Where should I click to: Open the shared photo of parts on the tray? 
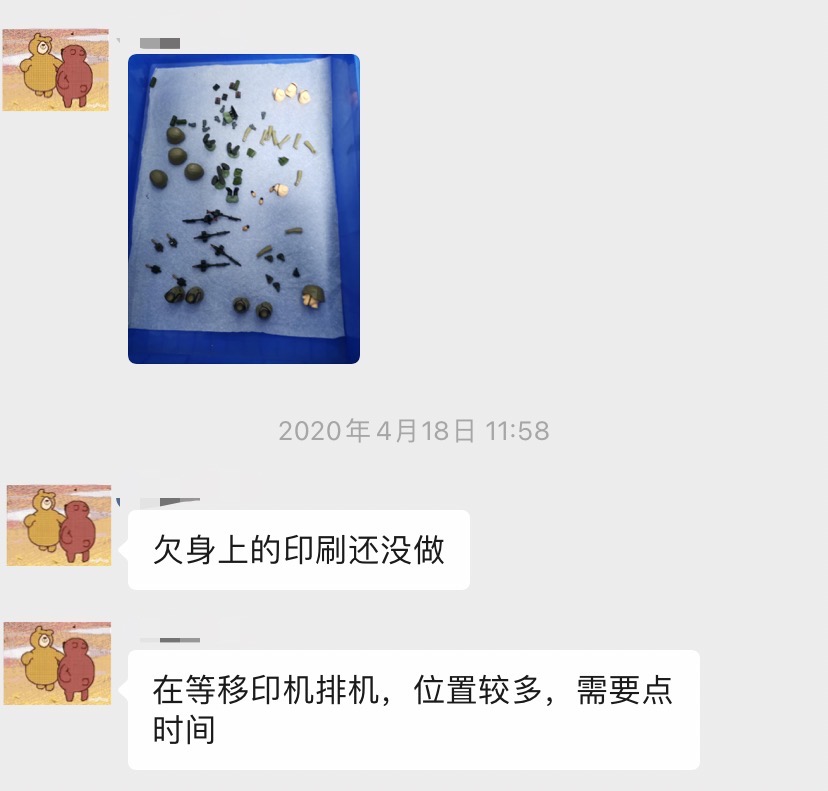click(x=244, y=208)
